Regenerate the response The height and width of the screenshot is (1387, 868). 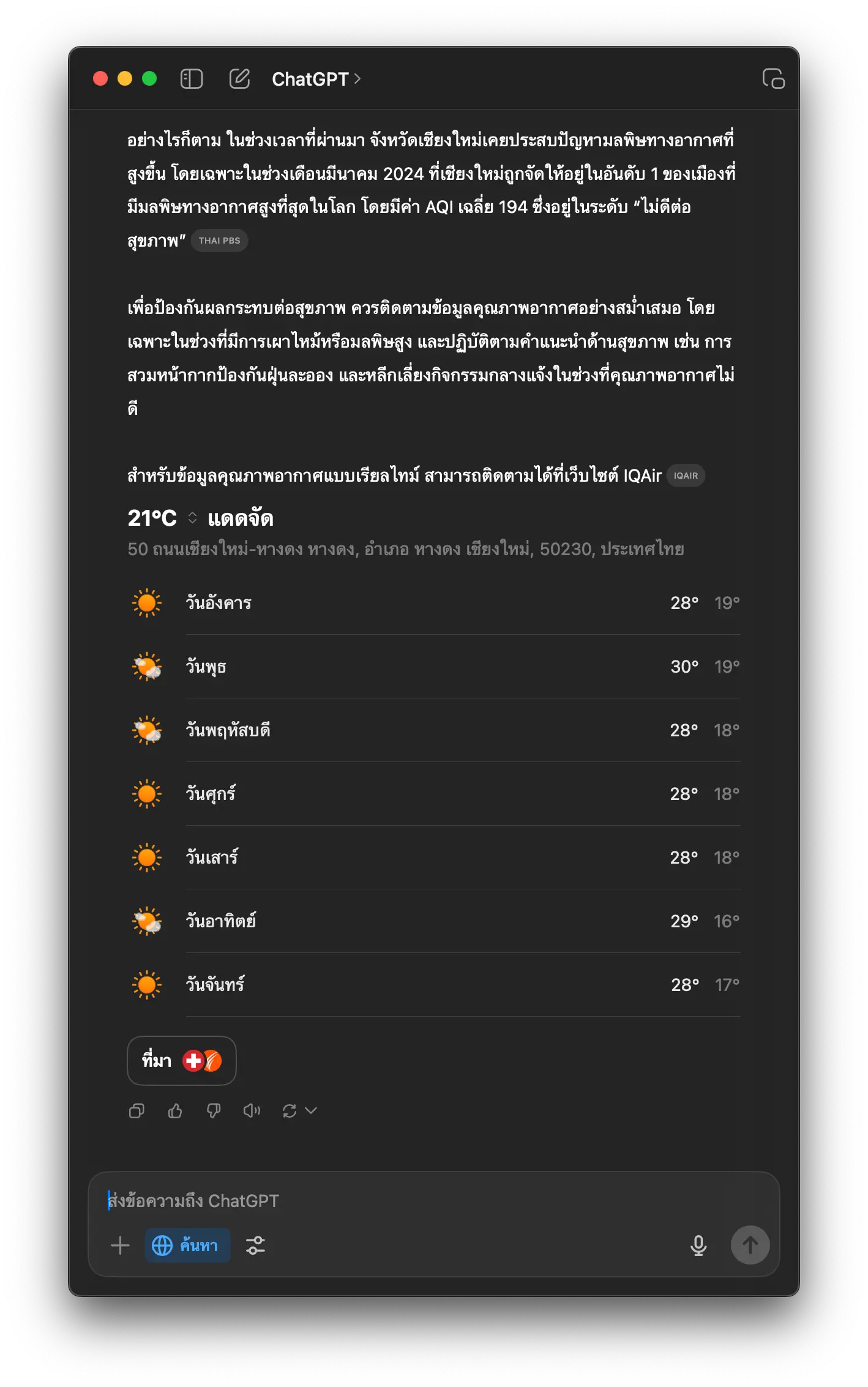pos(290,1110)
